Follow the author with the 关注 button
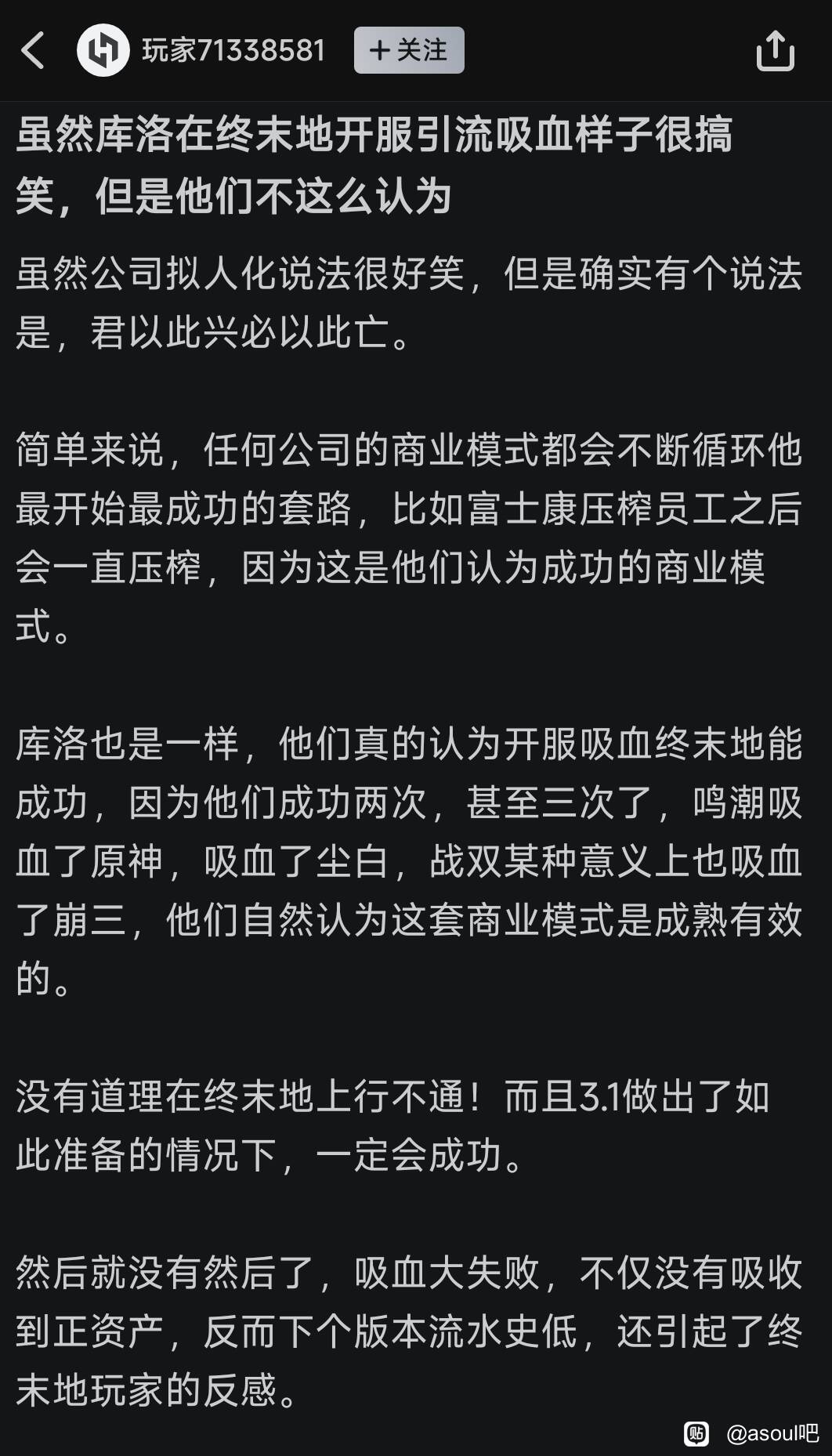The width and height of the screenshot is (832, 1456). tap(409, 50)
